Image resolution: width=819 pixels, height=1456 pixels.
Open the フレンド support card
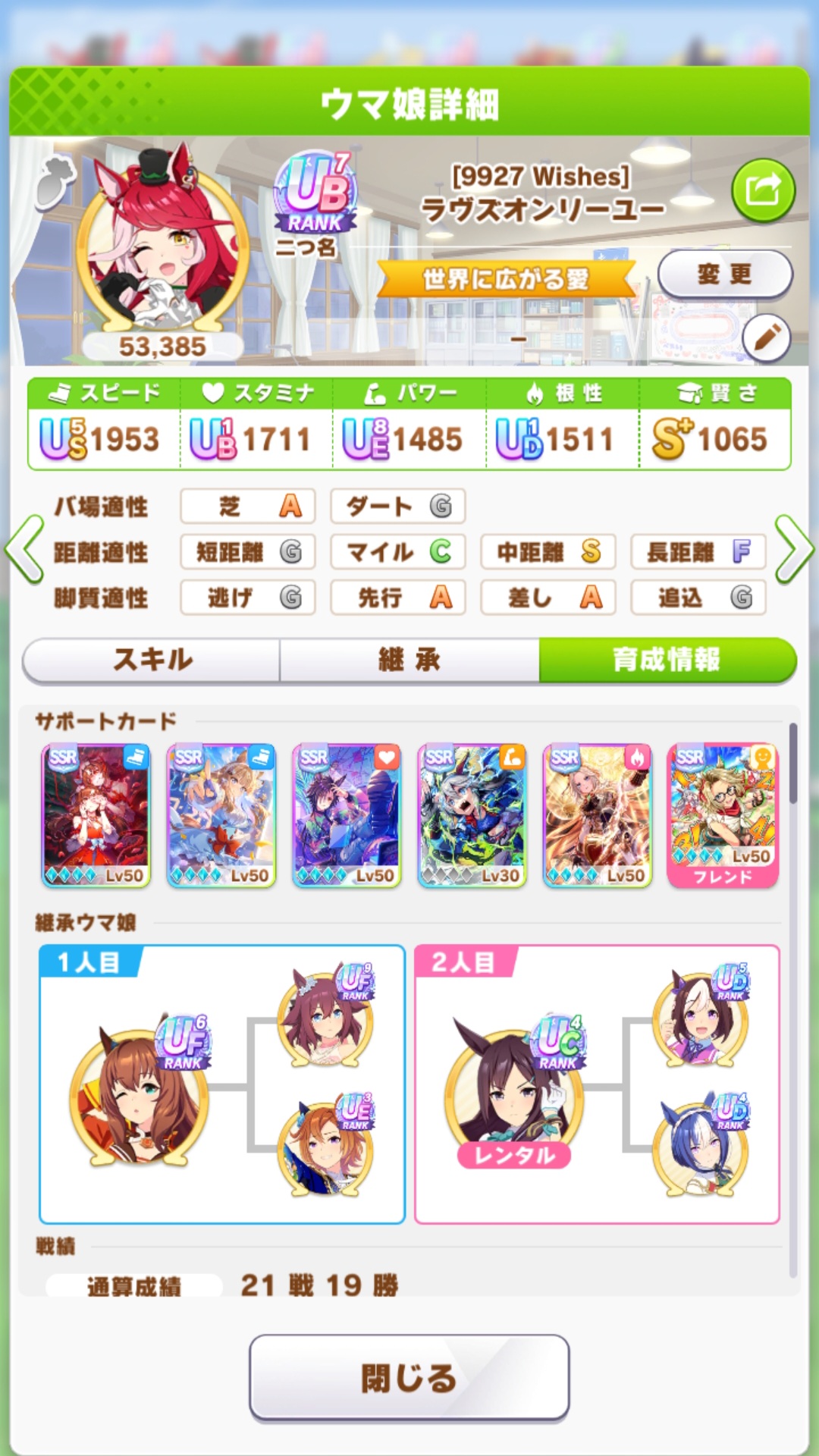click(x=723, y=815)
